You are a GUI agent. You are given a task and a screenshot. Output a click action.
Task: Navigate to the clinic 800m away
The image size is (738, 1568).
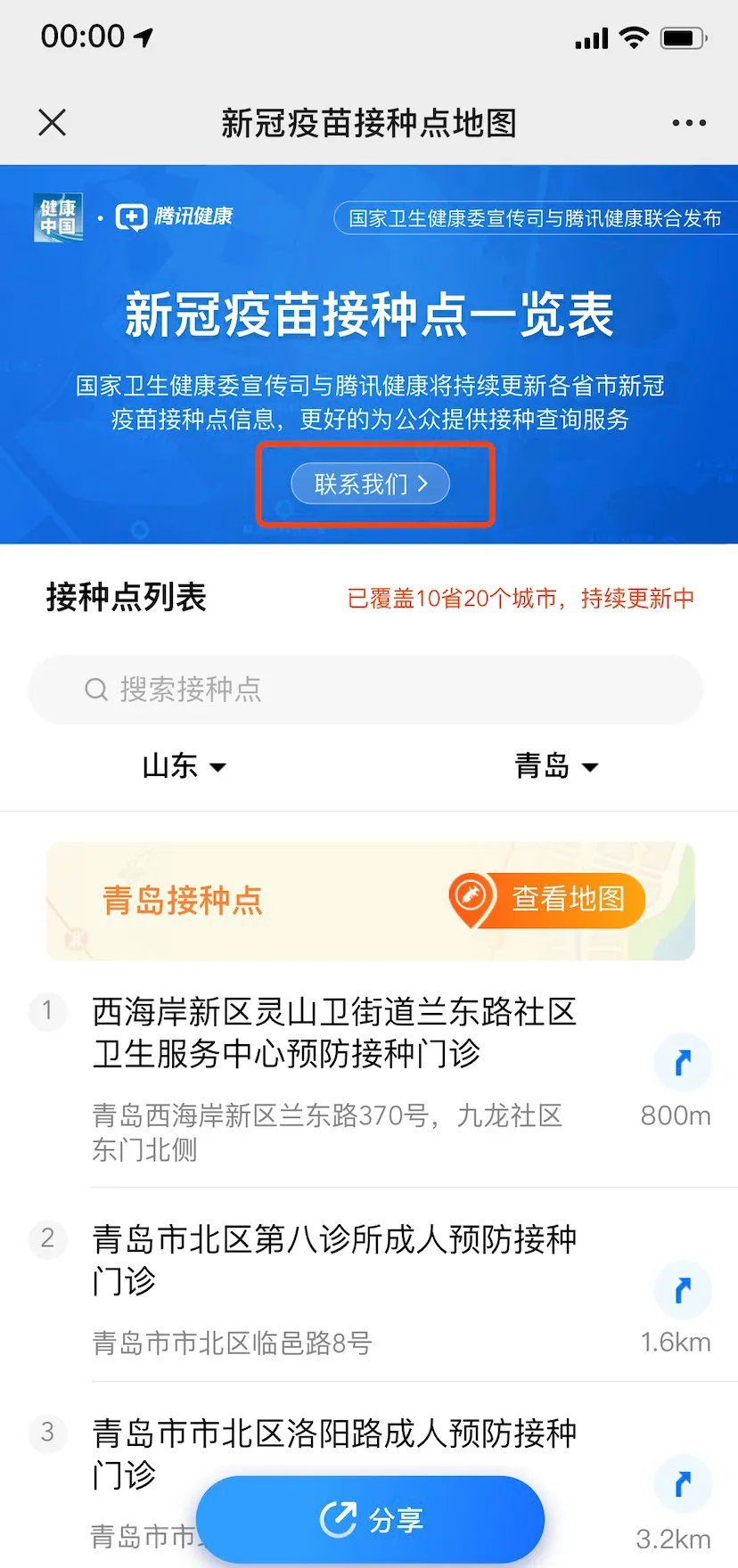click(x=683, y=1062)
